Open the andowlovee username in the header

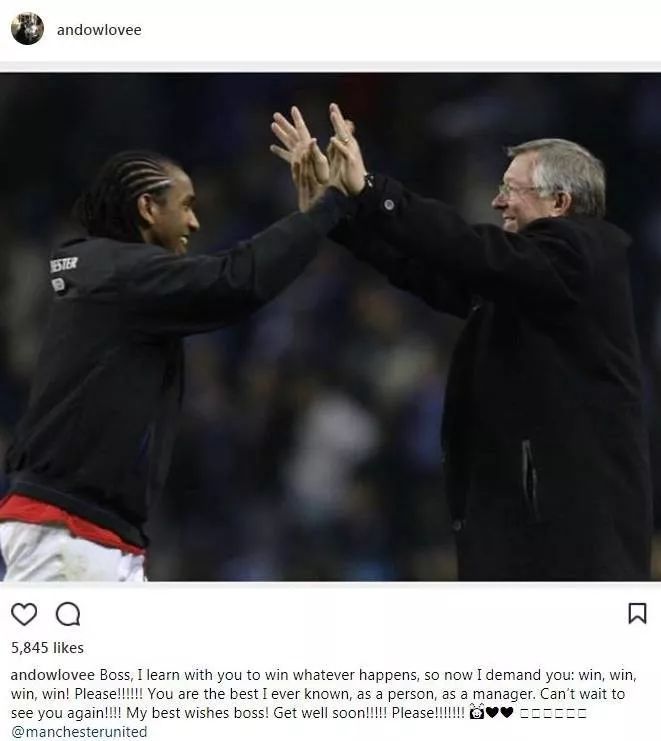click(x=99, y=30)
